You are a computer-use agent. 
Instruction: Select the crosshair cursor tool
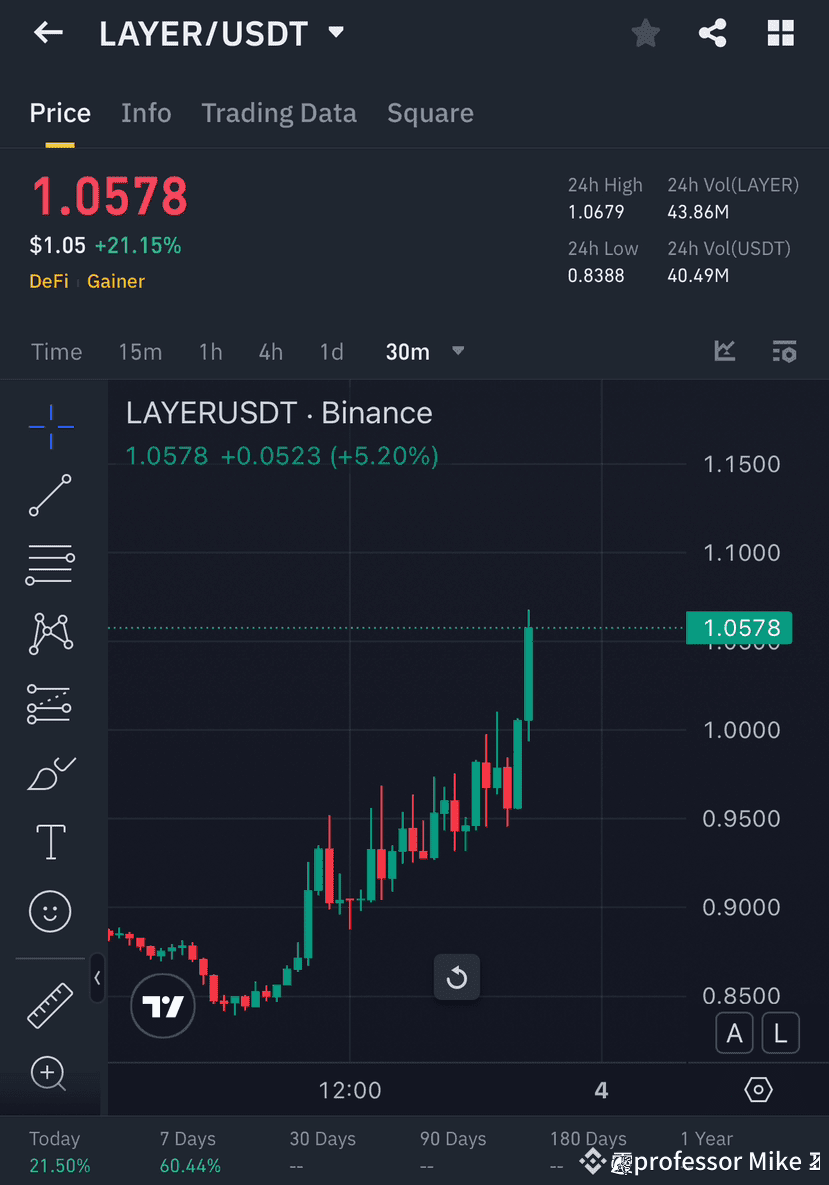coord(50,427)
